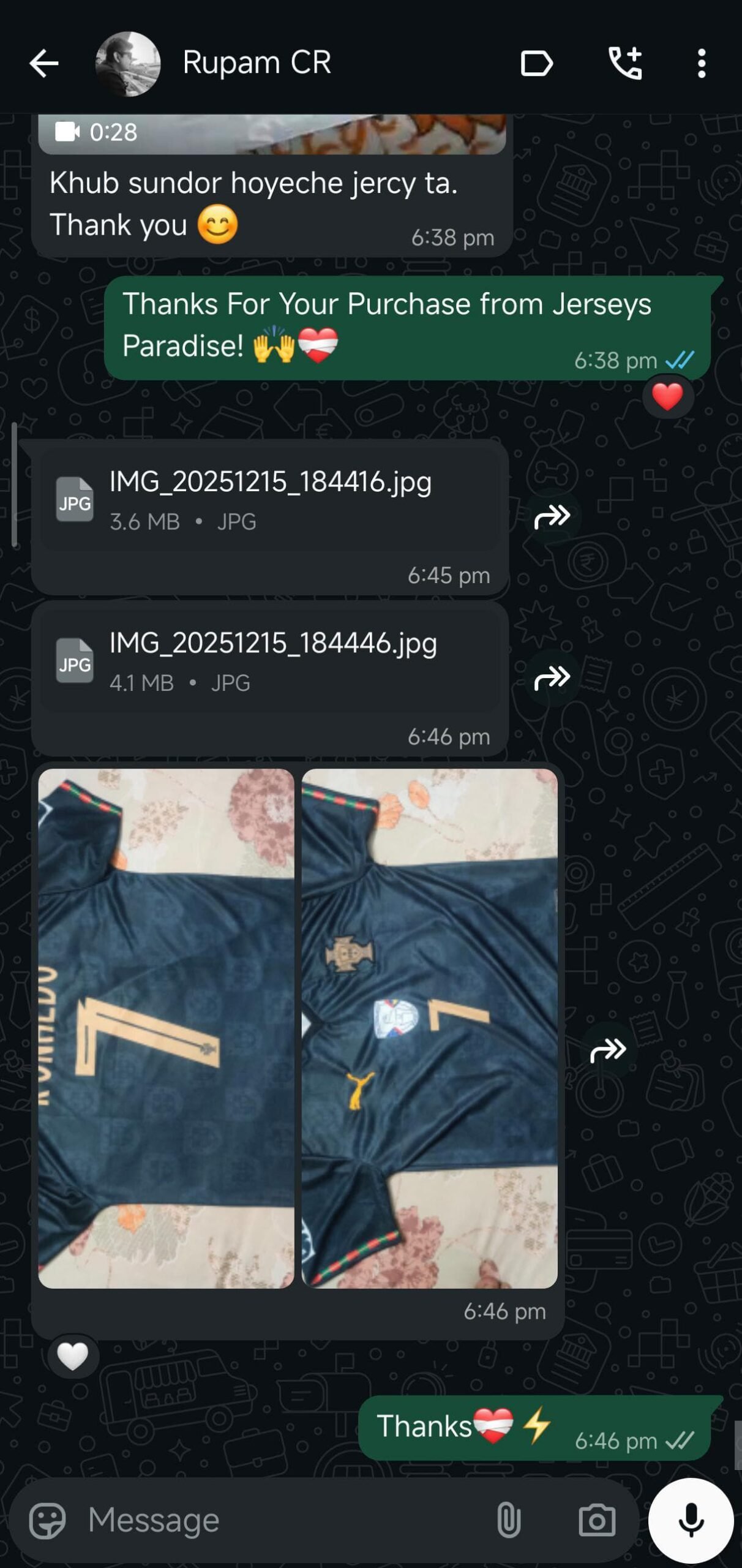
Task: Go back to the chat list
Action: point(43,64)
